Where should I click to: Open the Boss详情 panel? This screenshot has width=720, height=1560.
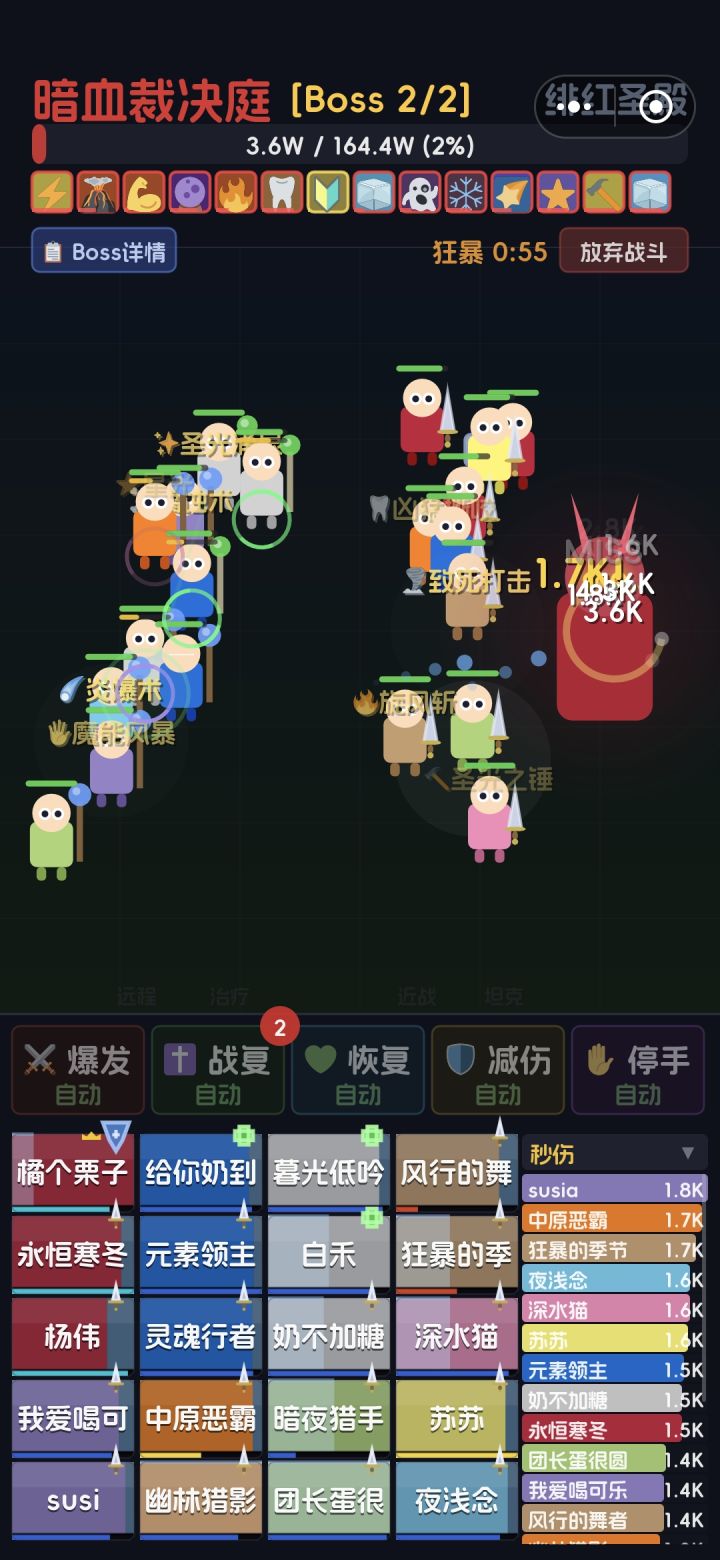[x=104, y=252]
